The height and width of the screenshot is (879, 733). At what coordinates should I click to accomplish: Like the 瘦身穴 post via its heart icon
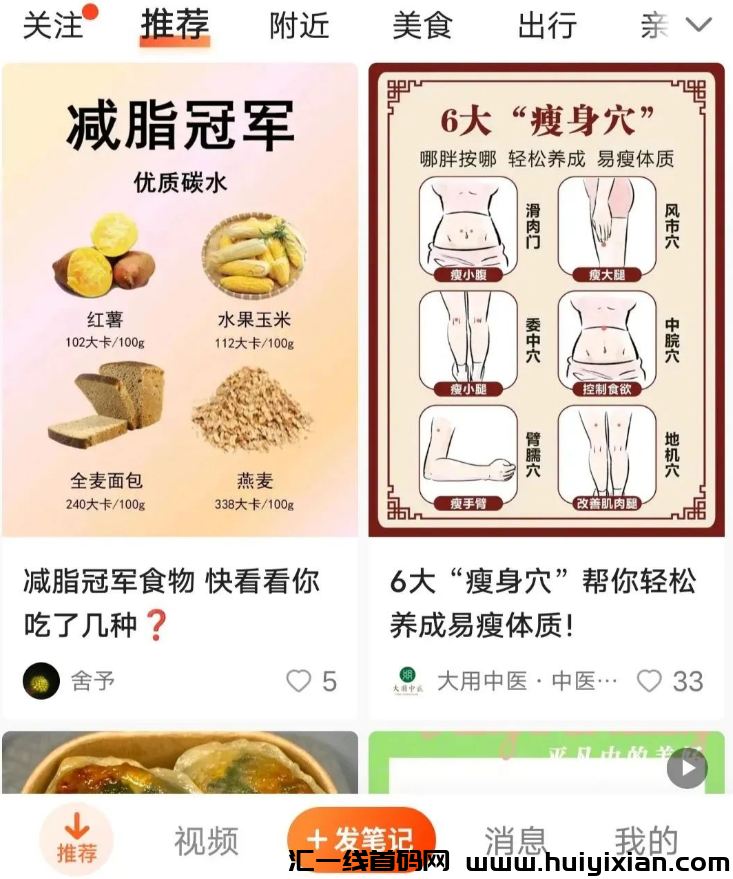click(x=650, y=681)
